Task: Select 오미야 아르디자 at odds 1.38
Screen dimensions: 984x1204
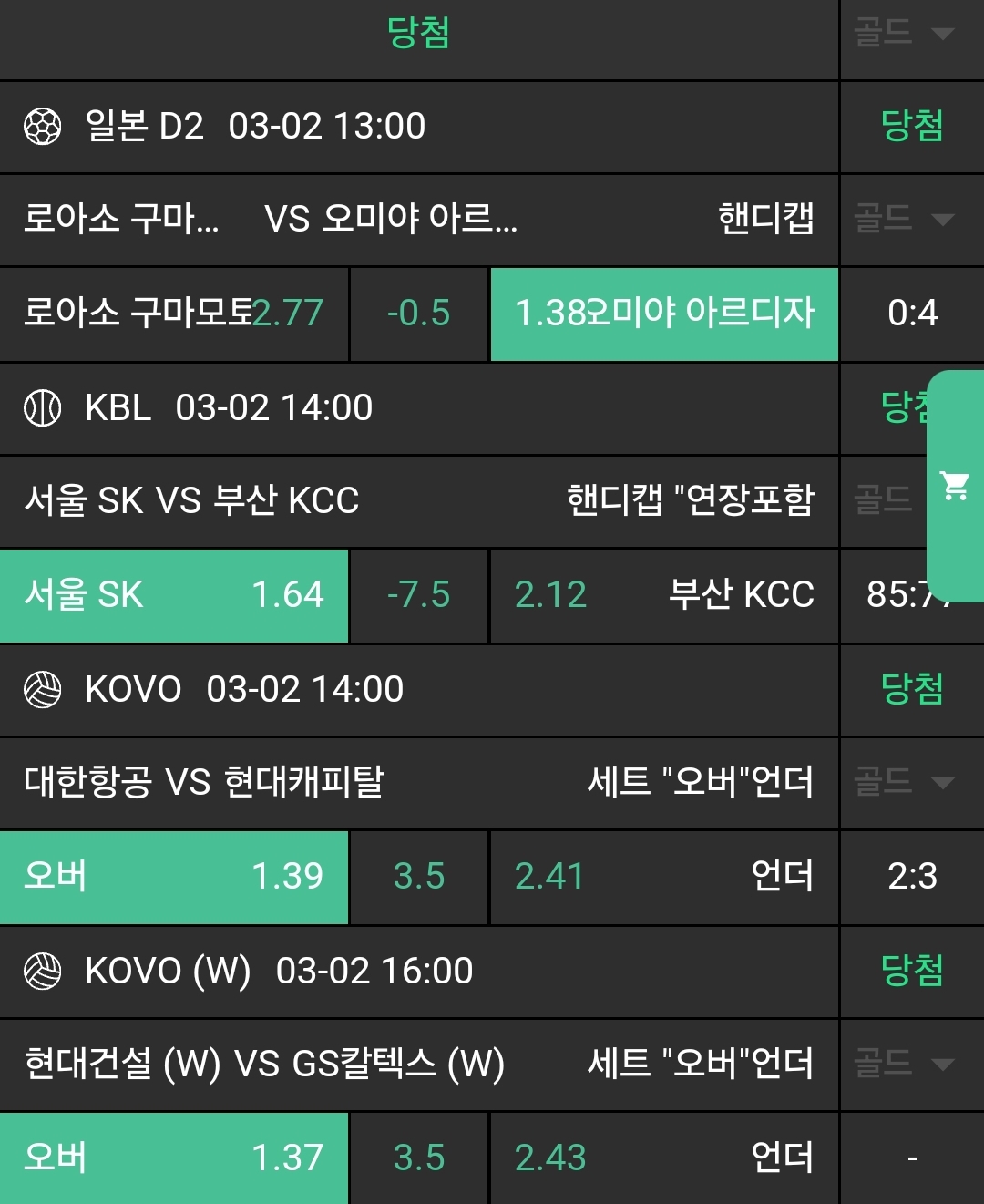Action: pos(664,314)
